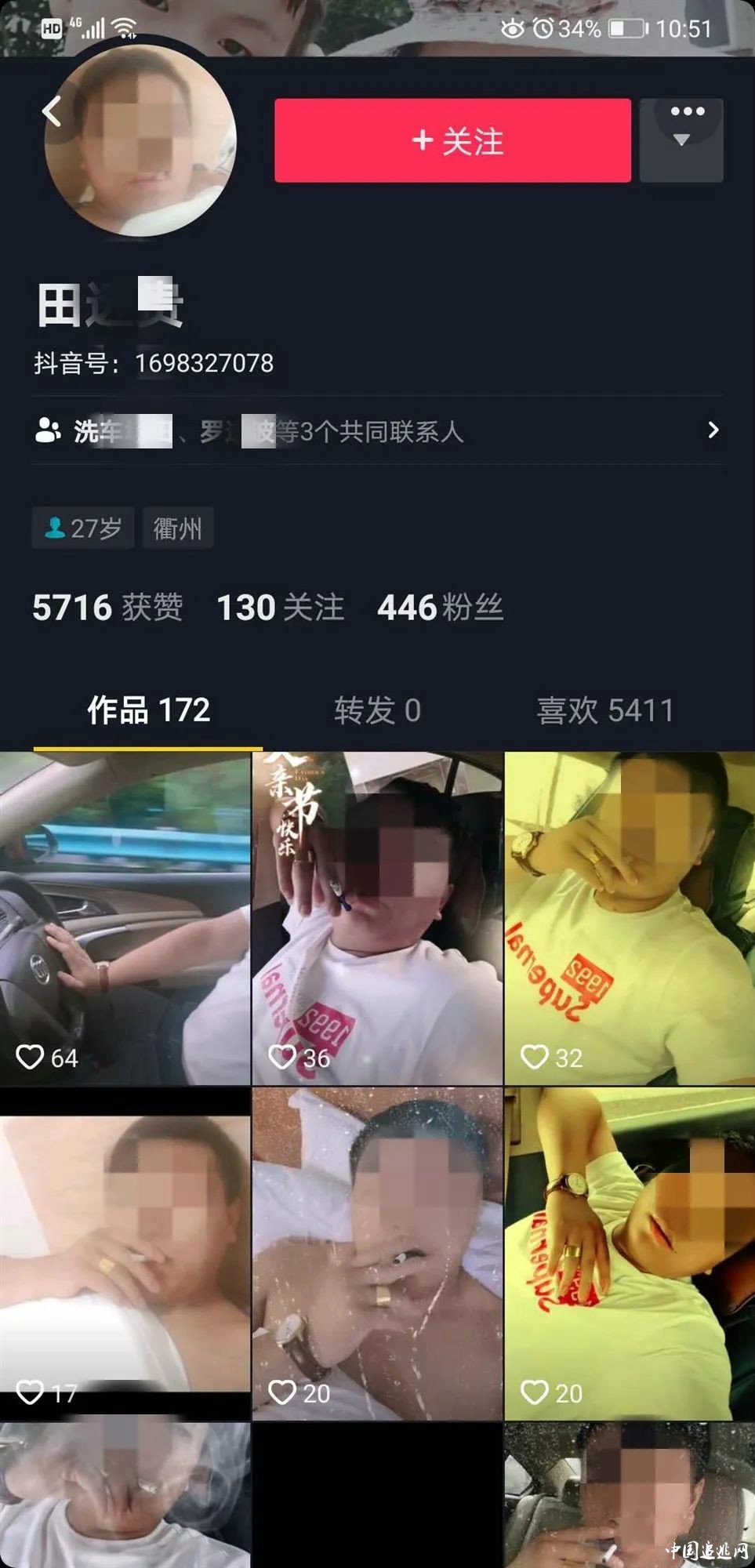Open the video with 64 likes

[125, 918]
